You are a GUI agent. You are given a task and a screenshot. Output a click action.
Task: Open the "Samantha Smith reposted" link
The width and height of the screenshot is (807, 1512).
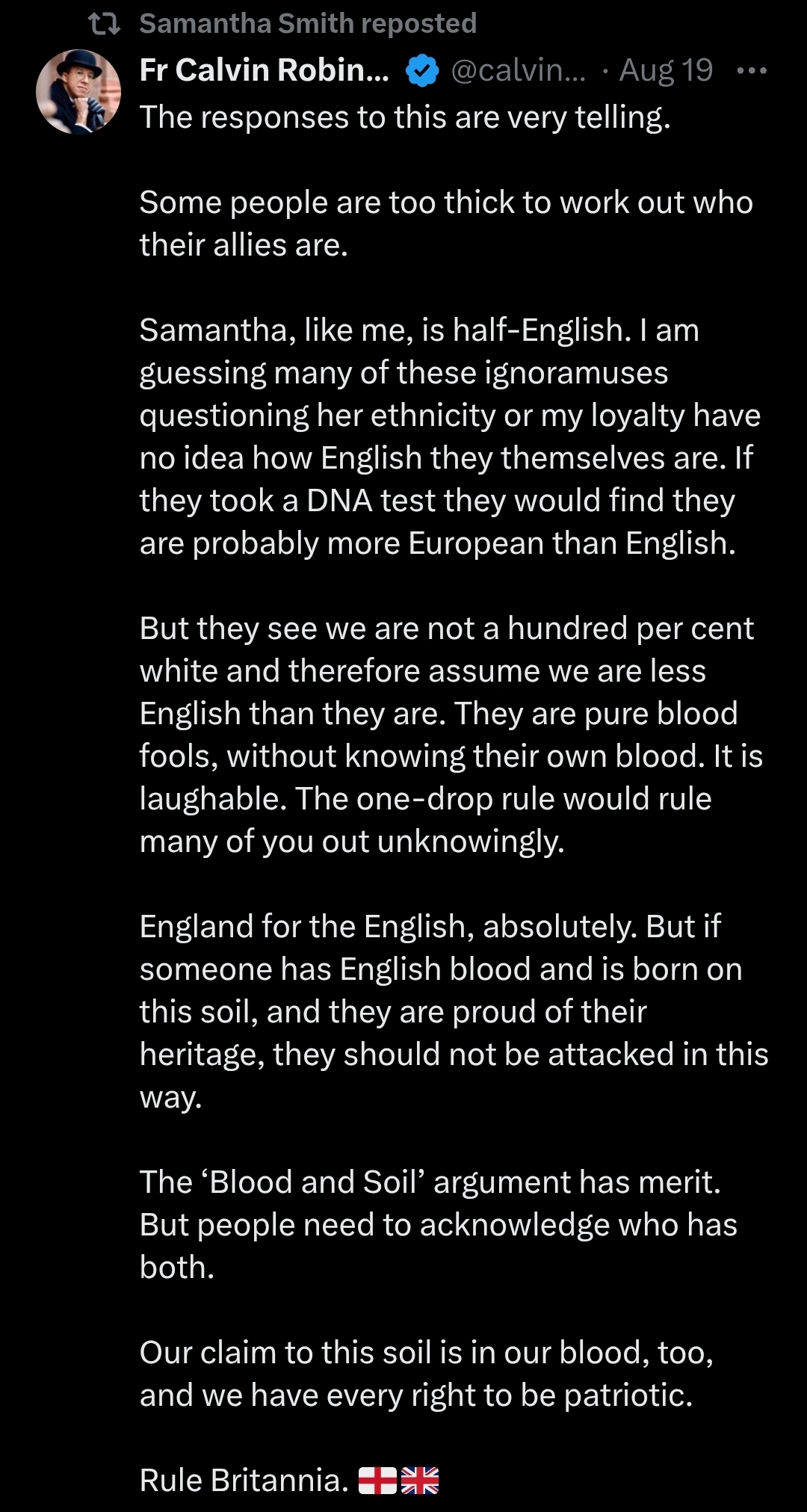tap(307, 24)
